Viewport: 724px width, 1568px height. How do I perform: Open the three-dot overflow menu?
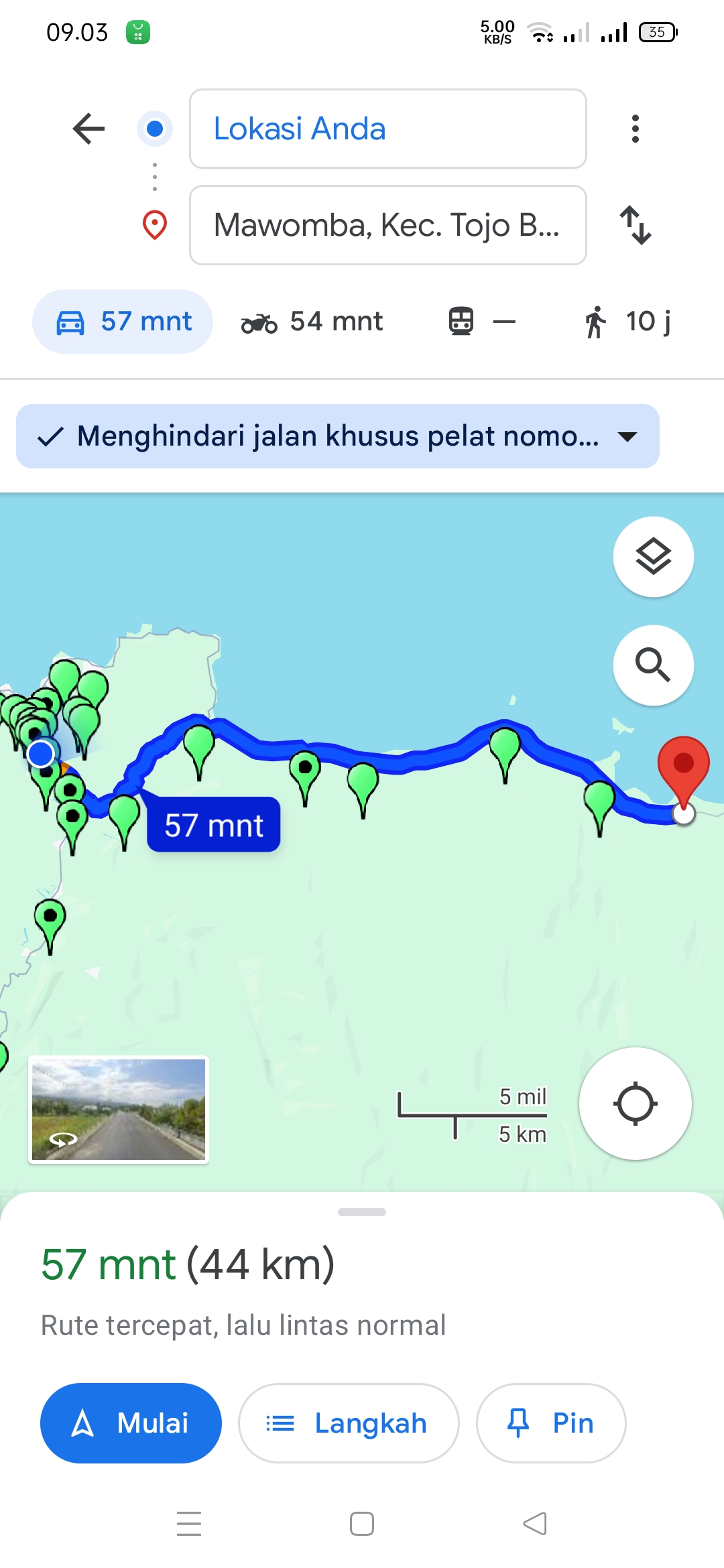point(635,128)
